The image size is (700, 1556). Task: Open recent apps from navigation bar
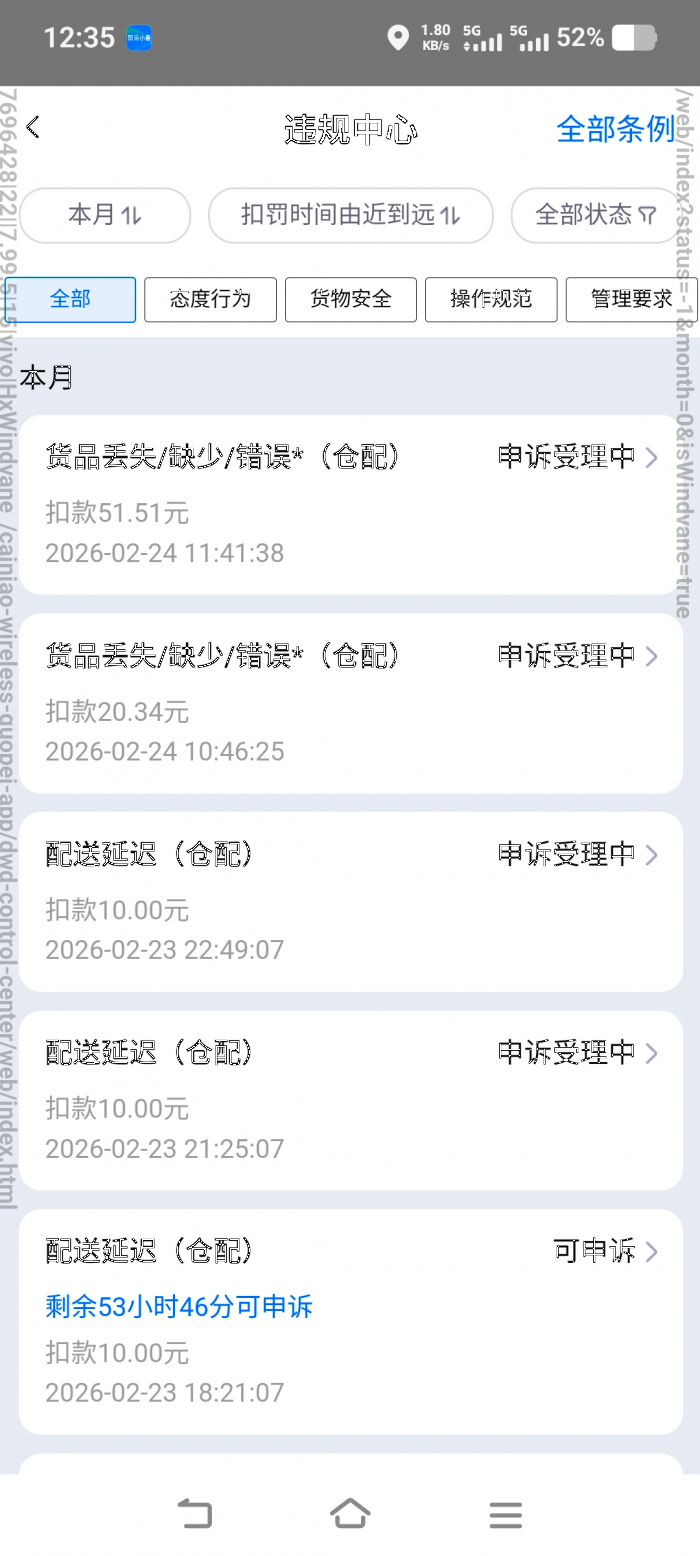tap(506, 1514)
